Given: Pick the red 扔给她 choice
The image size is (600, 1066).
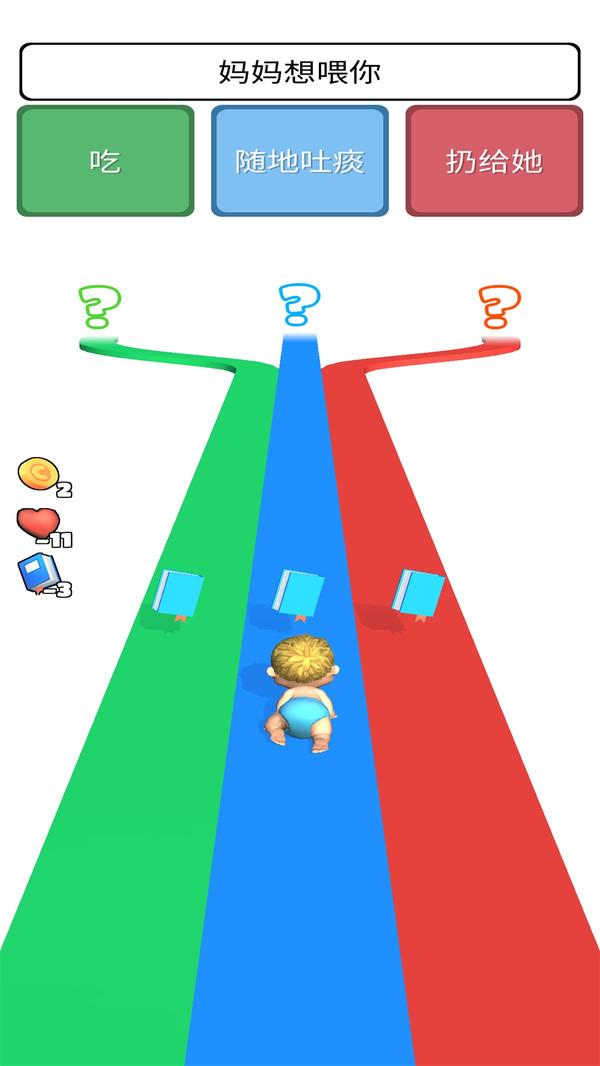Looking at the screenshot, I should tap(494, 161).
